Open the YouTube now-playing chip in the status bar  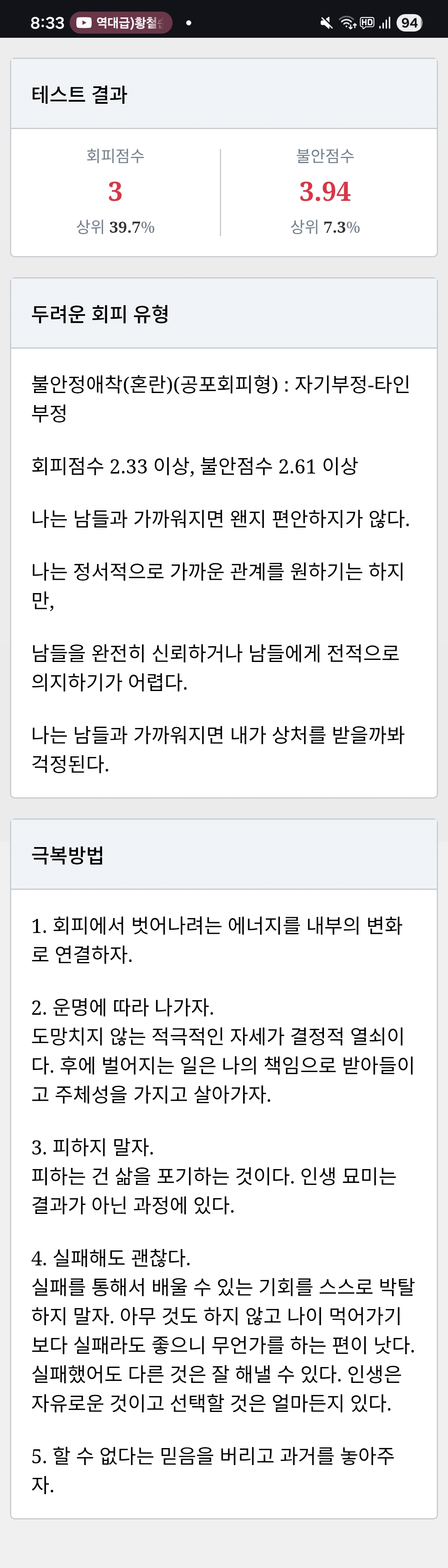tap(121, 22)
